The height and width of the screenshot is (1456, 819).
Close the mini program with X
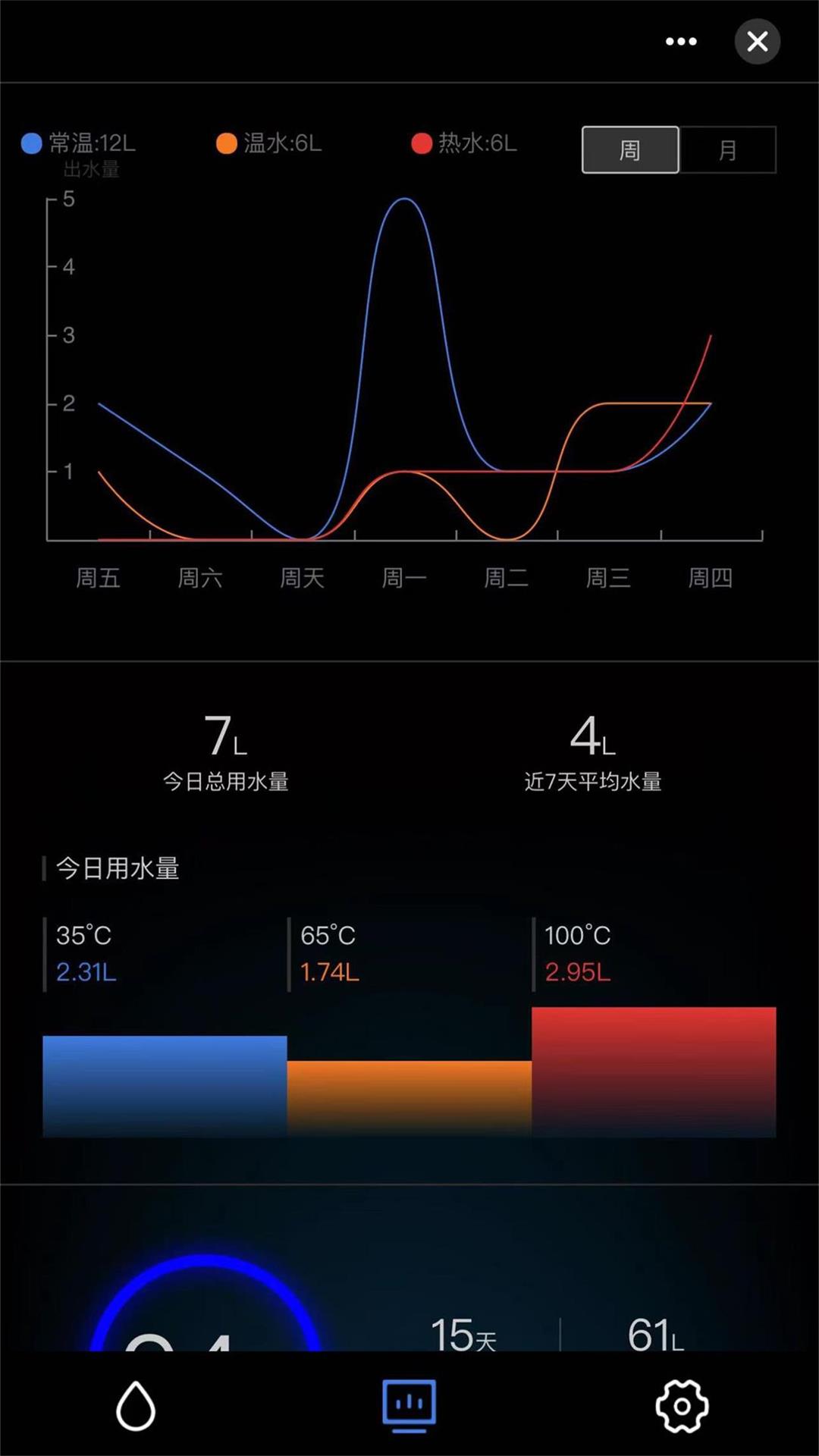[757, 42]
